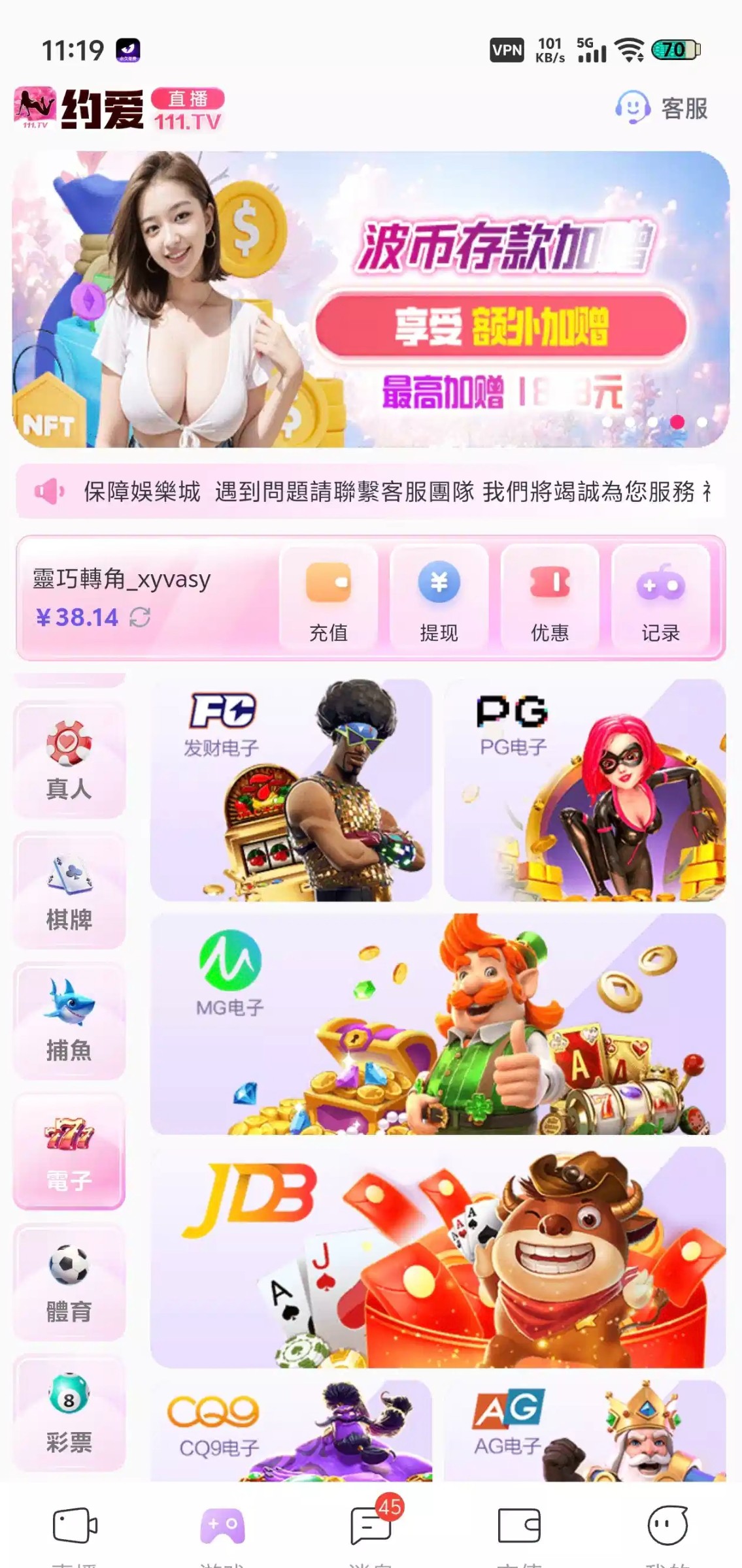
Task: Select the 棋牌 category
Action: 69,890
